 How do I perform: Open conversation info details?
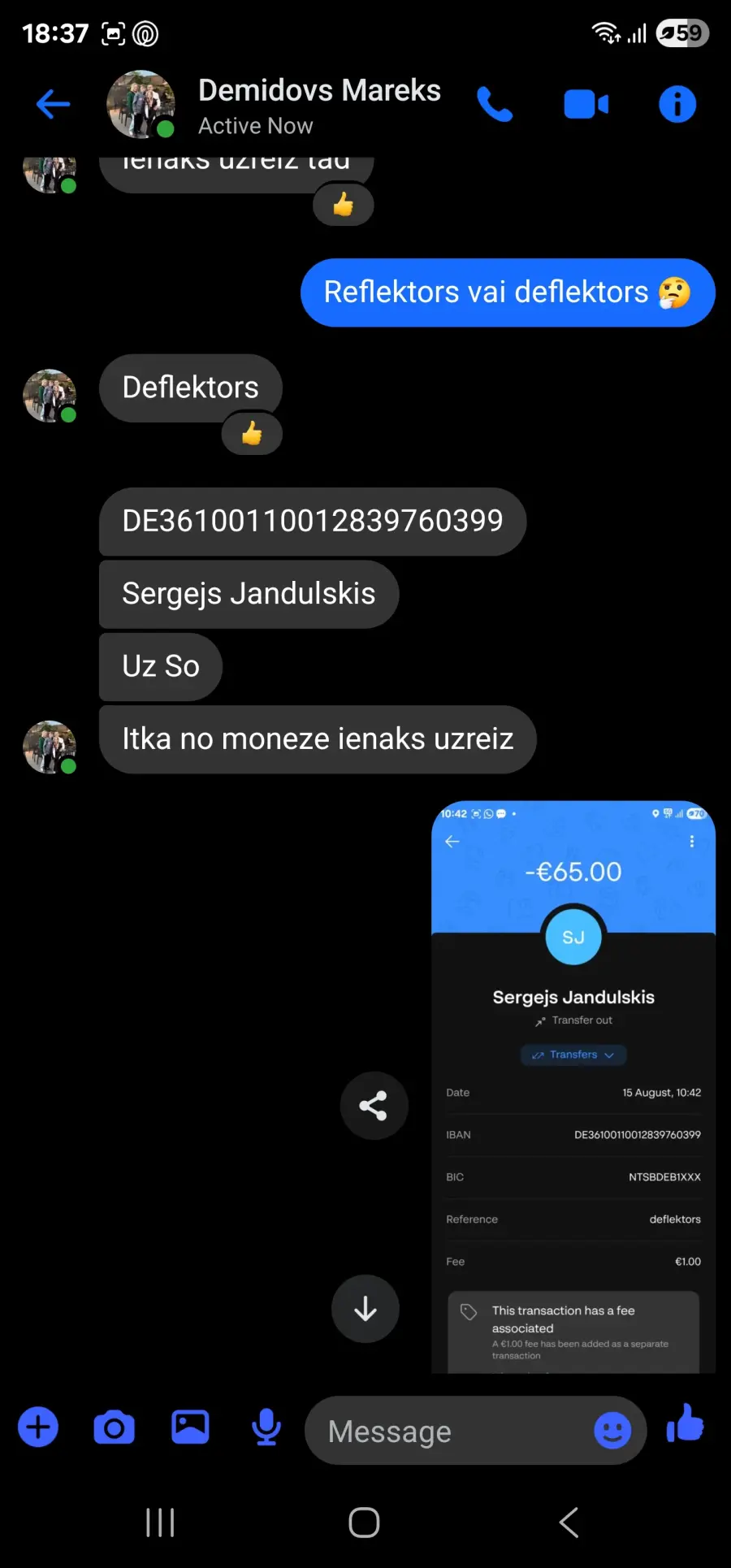click(677, 104)
